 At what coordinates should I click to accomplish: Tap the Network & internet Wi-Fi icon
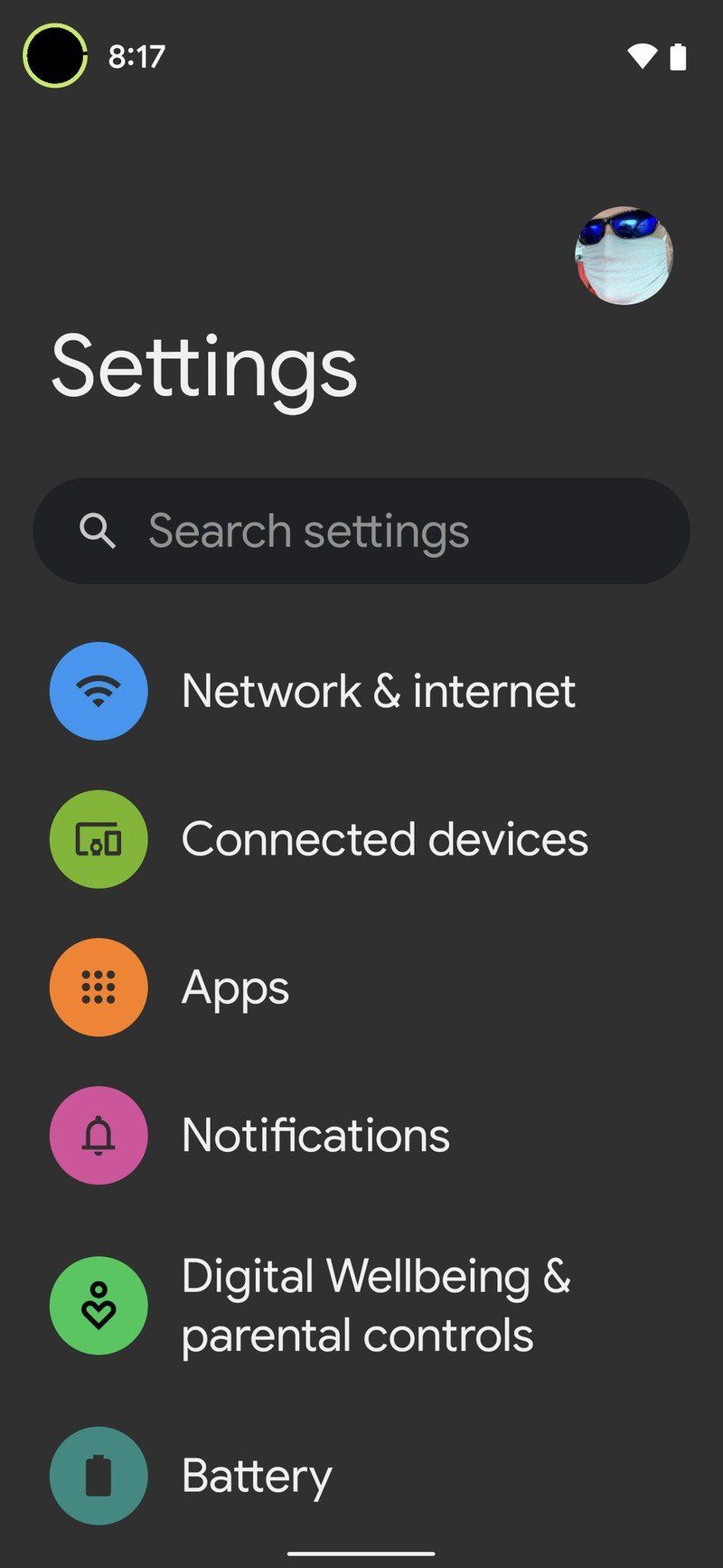pyautogui.click(x=99, y=691)
